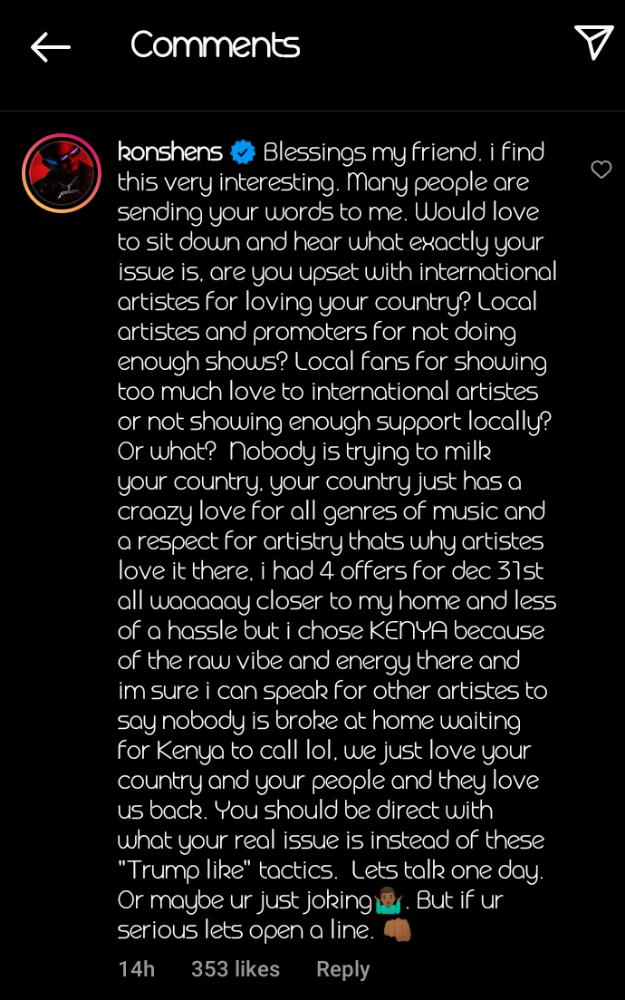
Task: Share the post via the paper plane icon
Action: click(593, 43)
